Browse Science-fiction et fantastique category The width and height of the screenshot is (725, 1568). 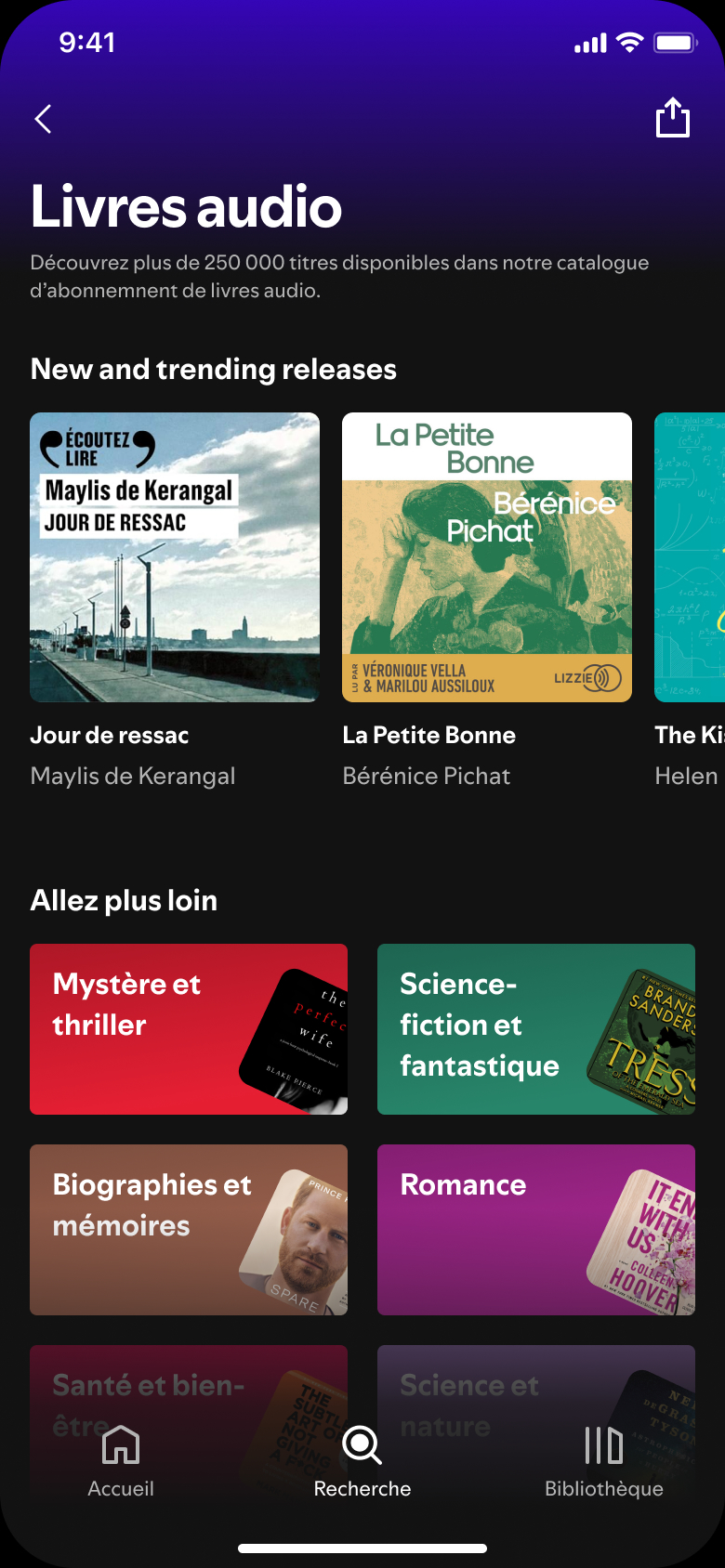pos(535,1028)
